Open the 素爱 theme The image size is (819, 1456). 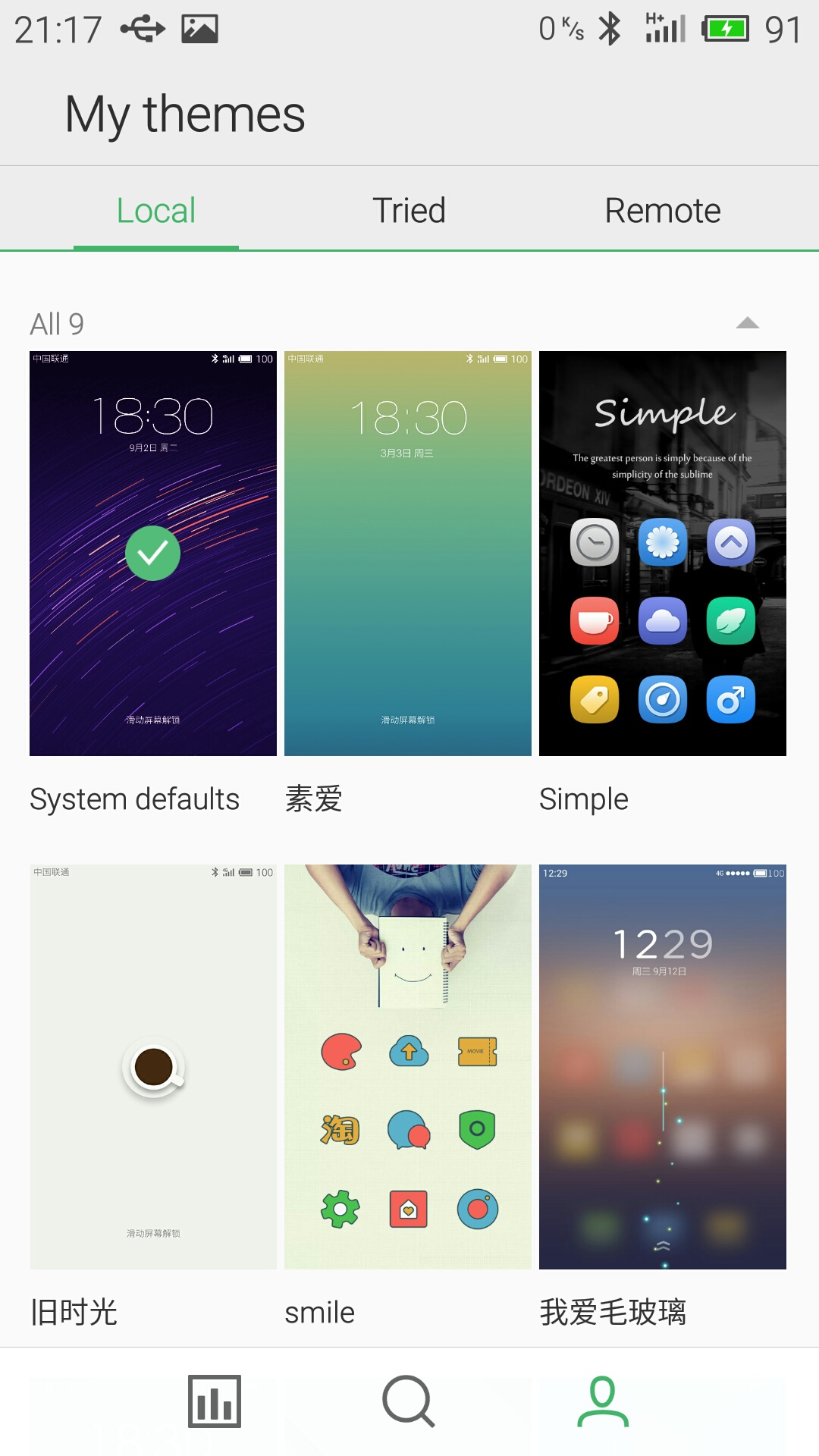(x=408, y=554)
